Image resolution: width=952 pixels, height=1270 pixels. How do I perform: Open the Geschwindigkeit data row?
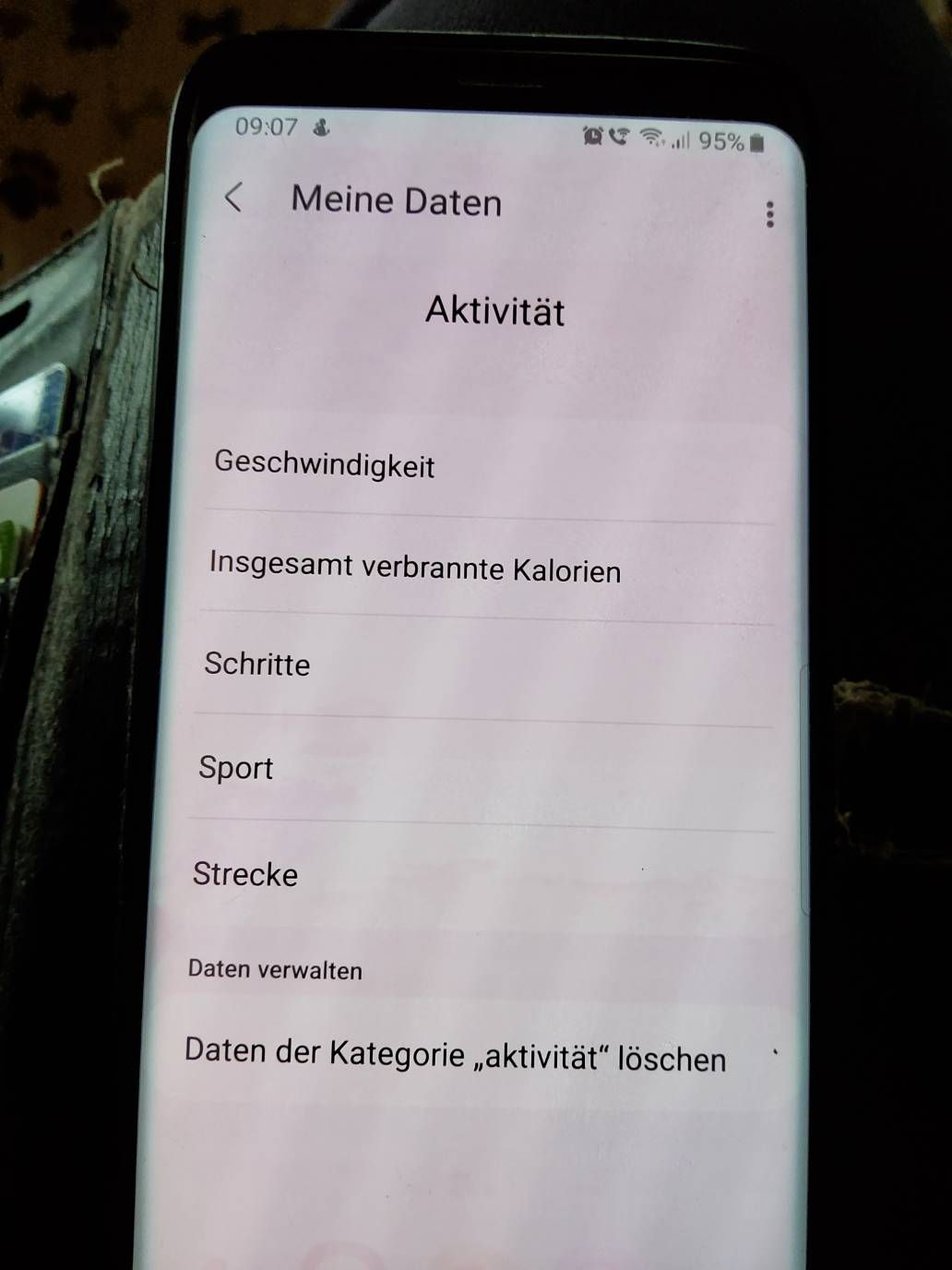coord(325,463)
